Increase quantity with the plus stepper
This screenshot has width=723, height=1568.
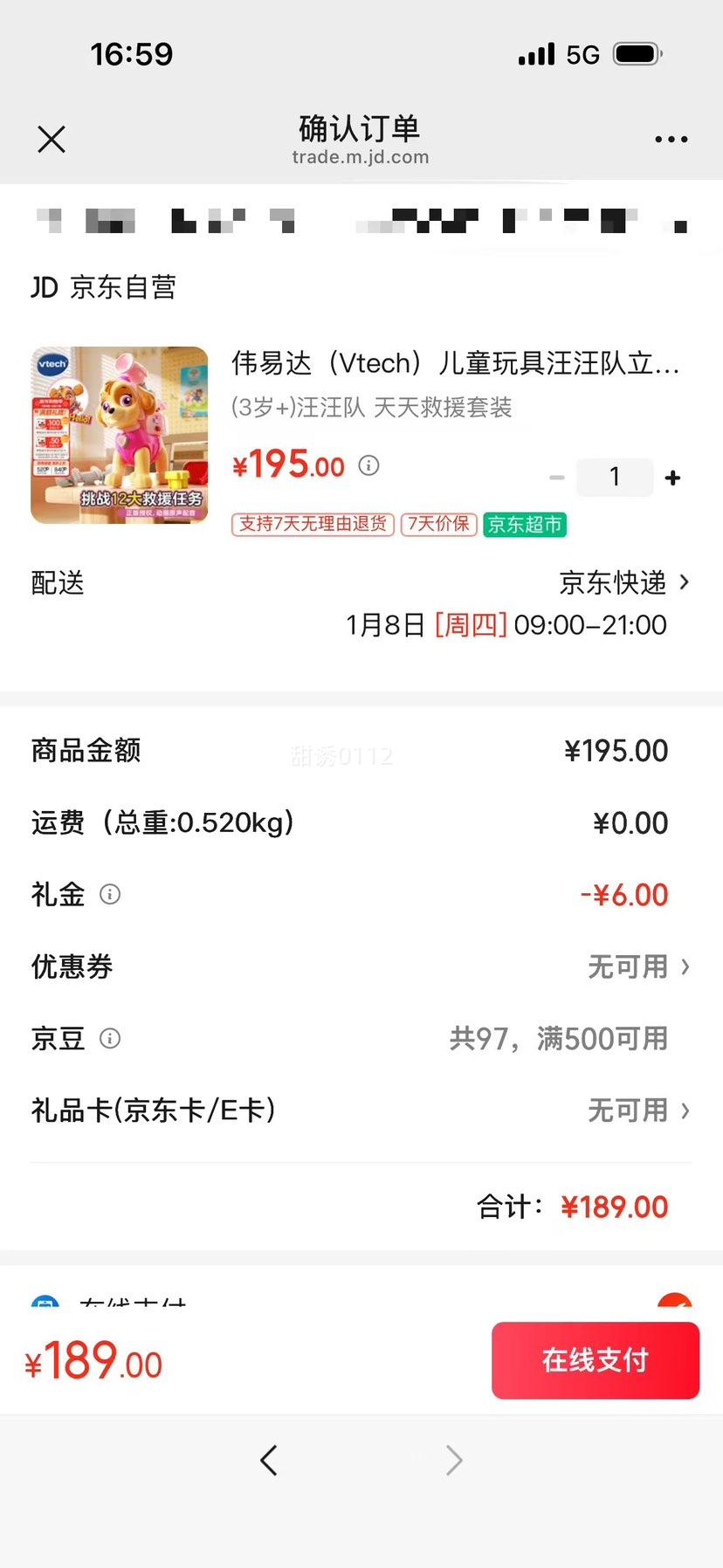tap(672, 477)
